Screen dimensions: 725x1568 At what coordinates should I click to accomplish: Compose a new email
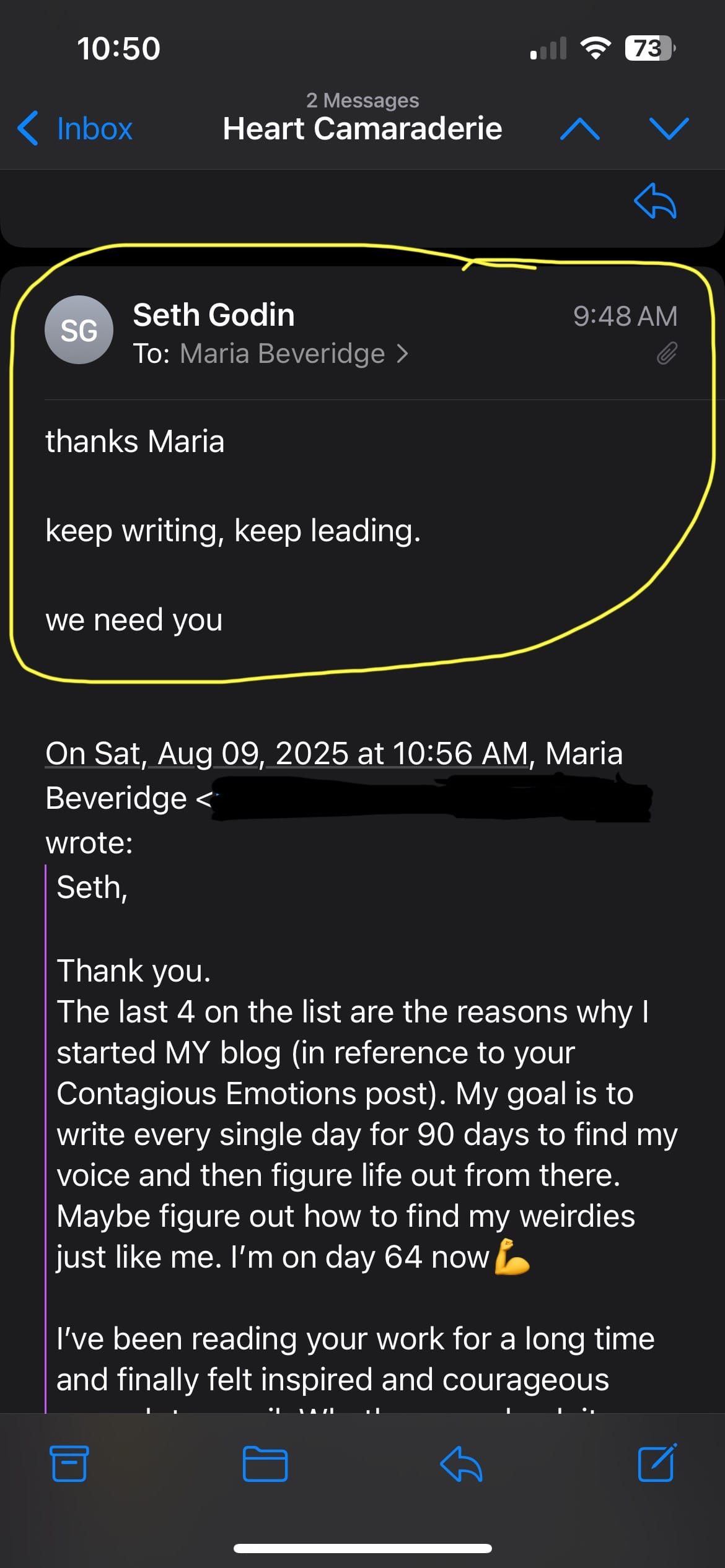[657, 1463]
